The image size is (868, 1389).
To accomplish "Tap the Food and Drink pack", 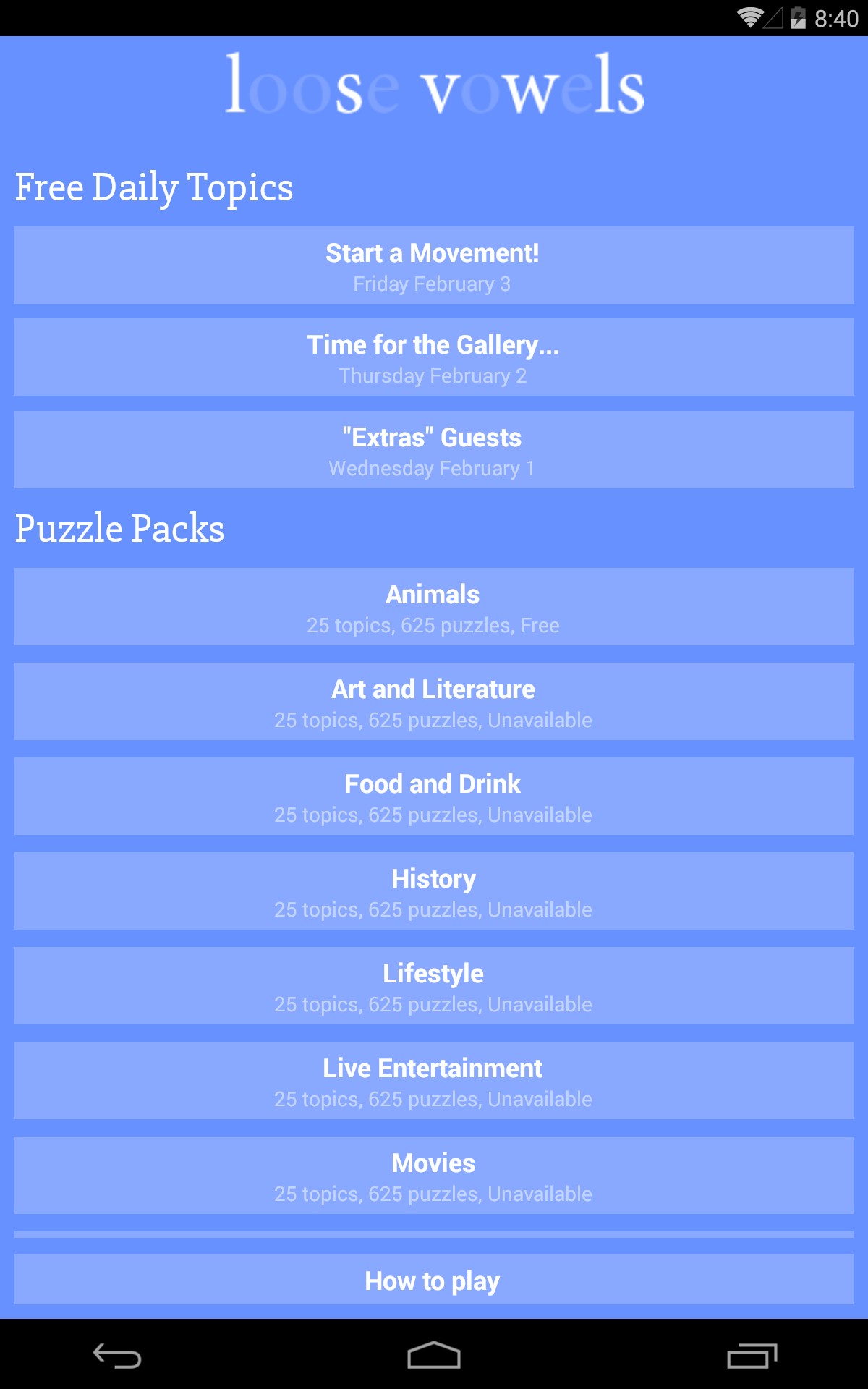I will coord(434,797).
